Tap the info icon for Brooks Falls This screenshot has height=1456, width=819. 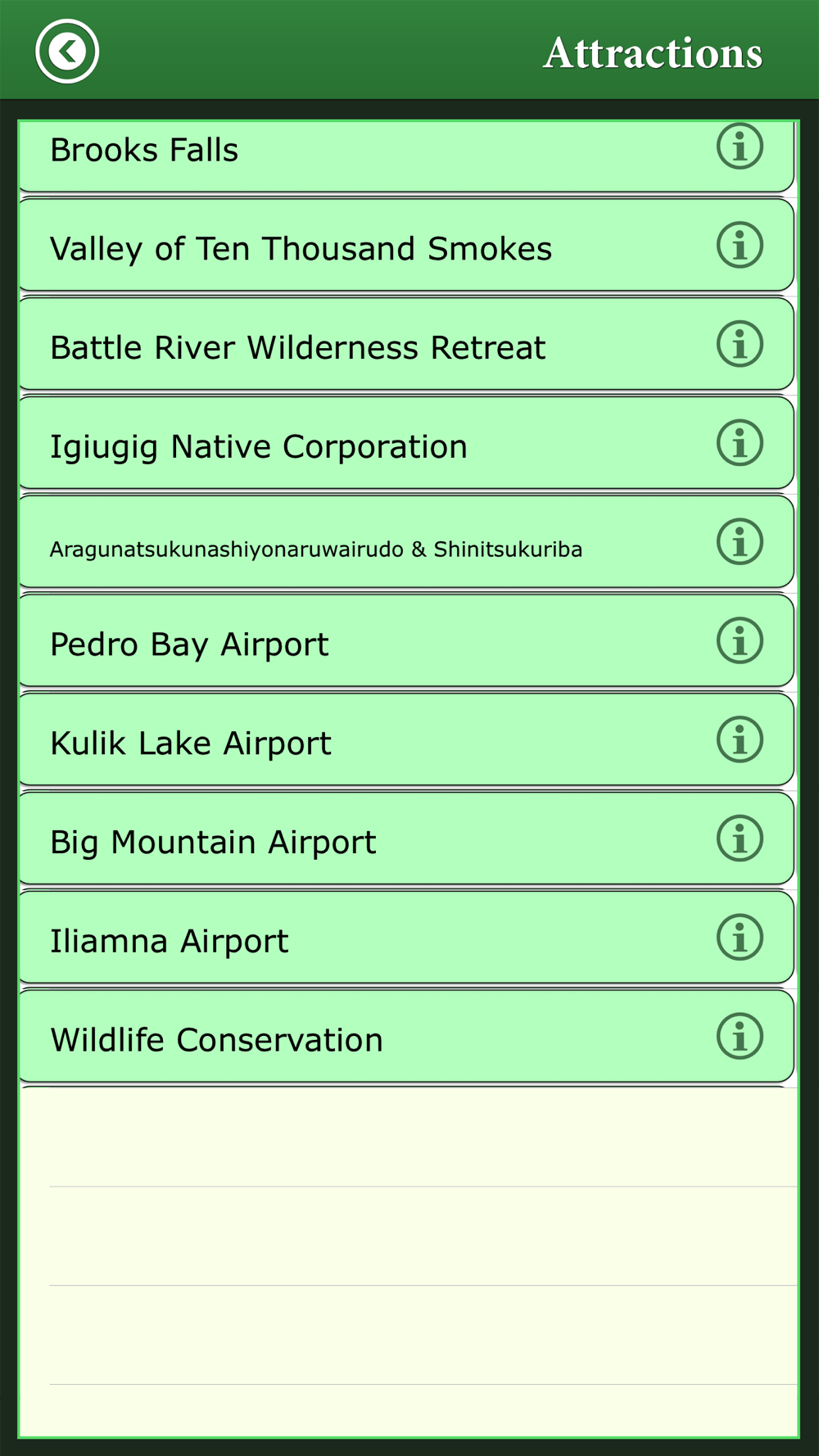[740, 147]
